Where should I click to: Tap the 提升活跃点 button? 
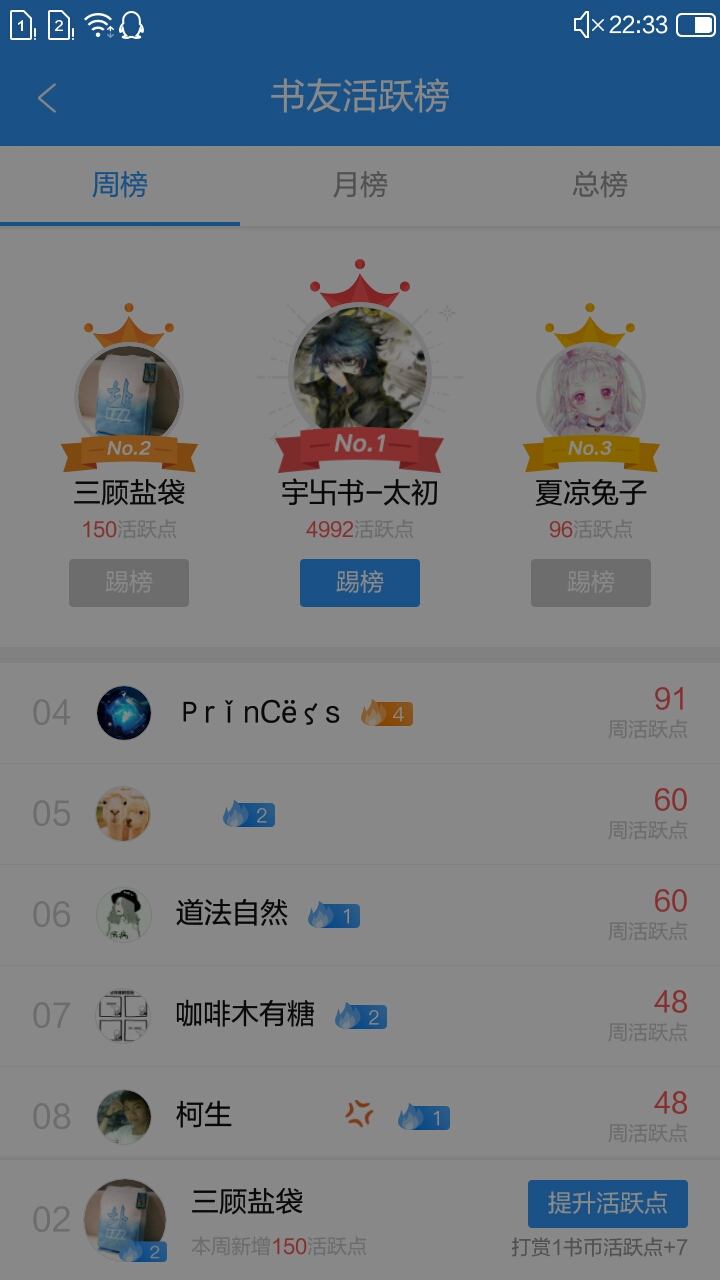[607, 1203]
